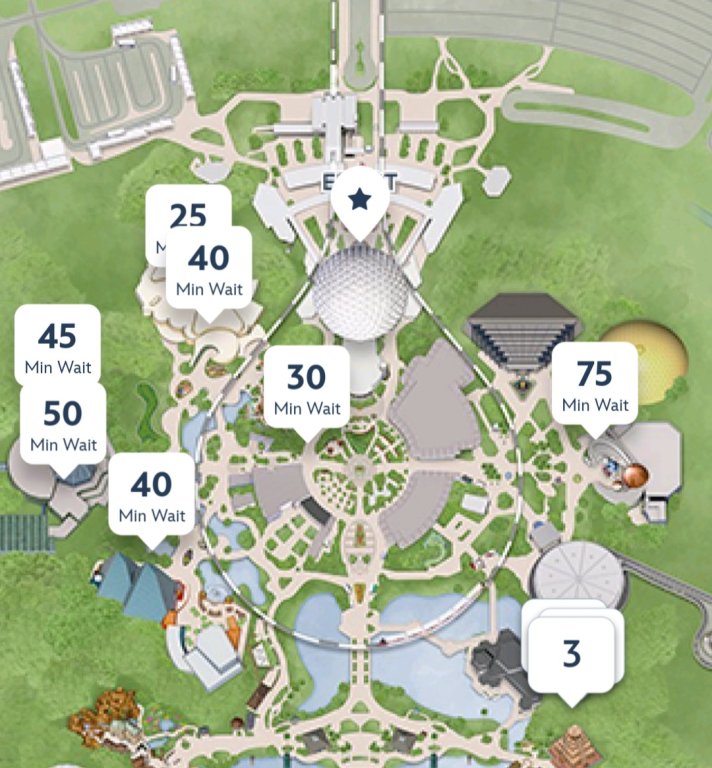The image size is (712, 768).
Task: Open the 50 Min Wait marker
Action: coord(63,424)
